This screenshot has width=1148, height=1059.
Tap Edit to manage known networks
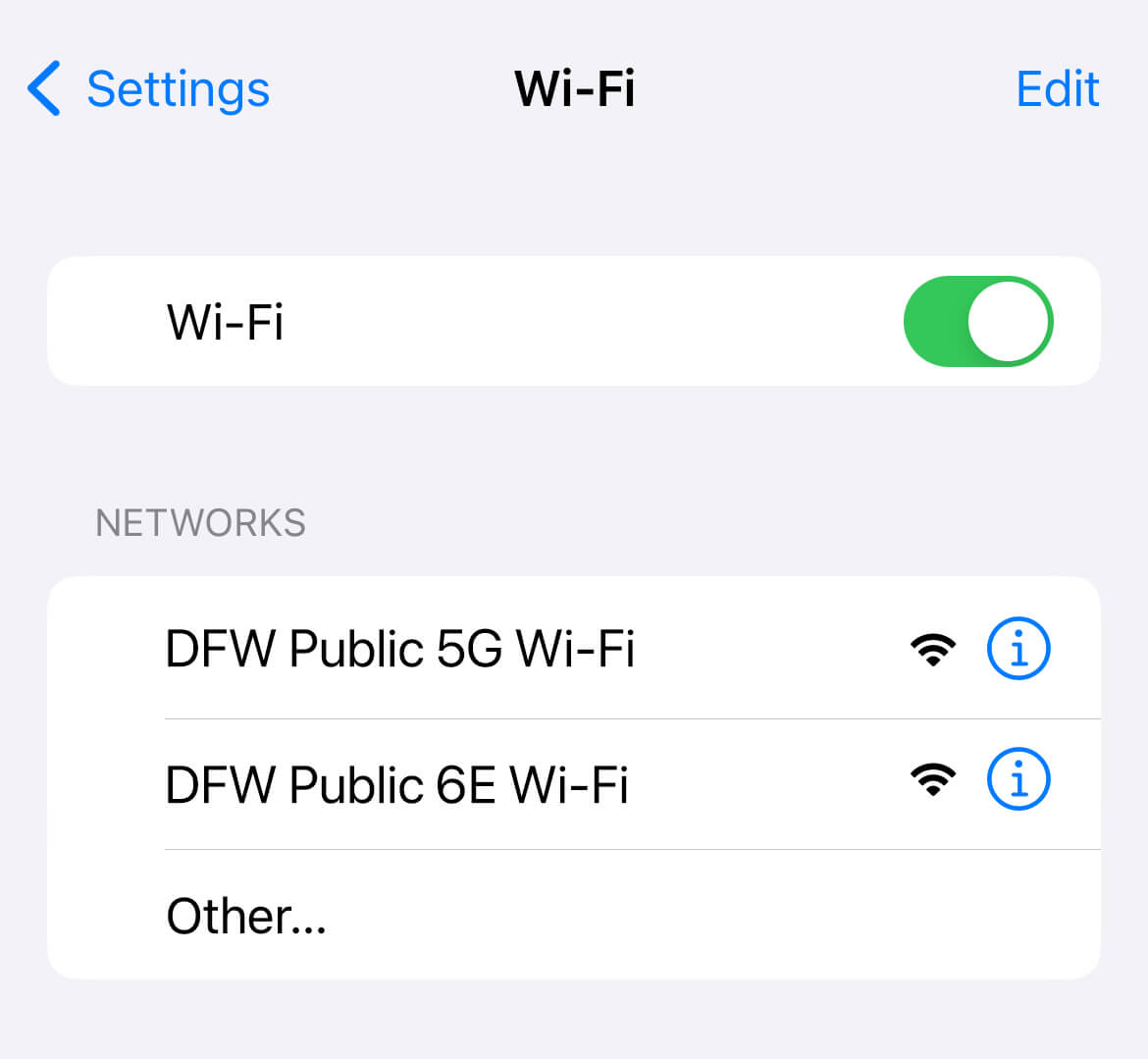[1057, 89]
